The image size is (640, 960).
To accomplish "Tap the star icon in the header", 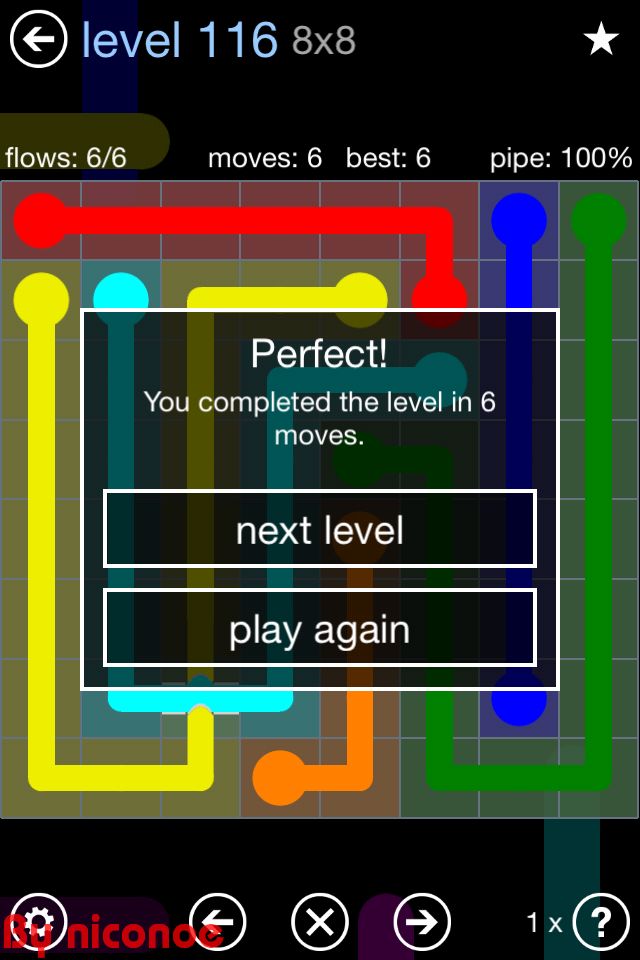I will coord(601,40).
